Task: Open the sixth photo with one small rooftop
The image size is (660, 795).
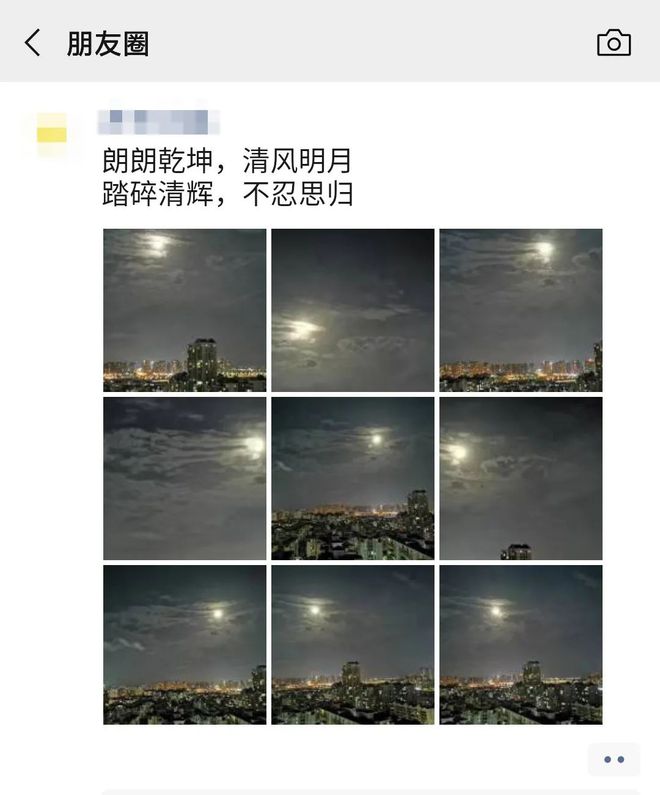Action: click(521, 478)
